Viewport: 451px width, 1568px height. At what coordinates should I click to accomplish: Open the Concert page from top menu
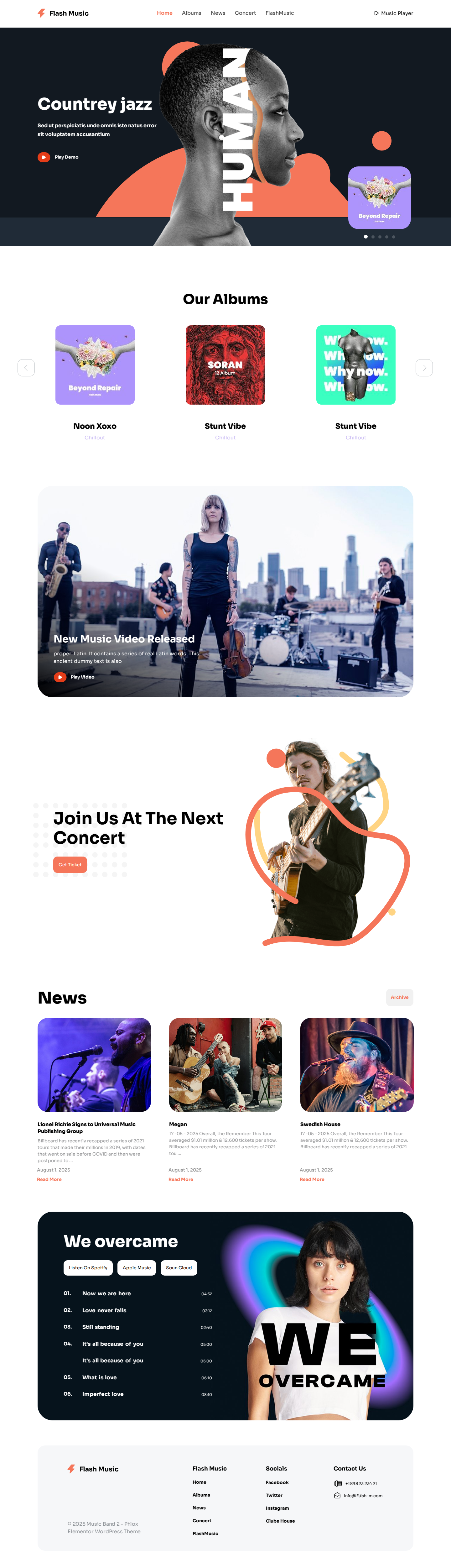pyautogui.click(x=245, y=13)
